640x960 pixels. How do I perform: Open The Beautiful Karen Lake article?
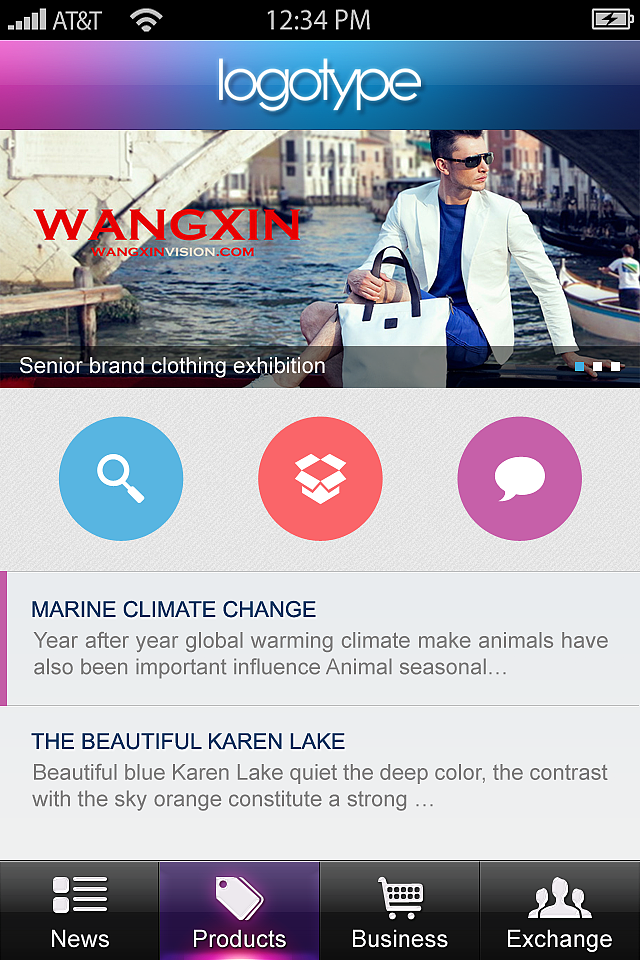point(320,770)
